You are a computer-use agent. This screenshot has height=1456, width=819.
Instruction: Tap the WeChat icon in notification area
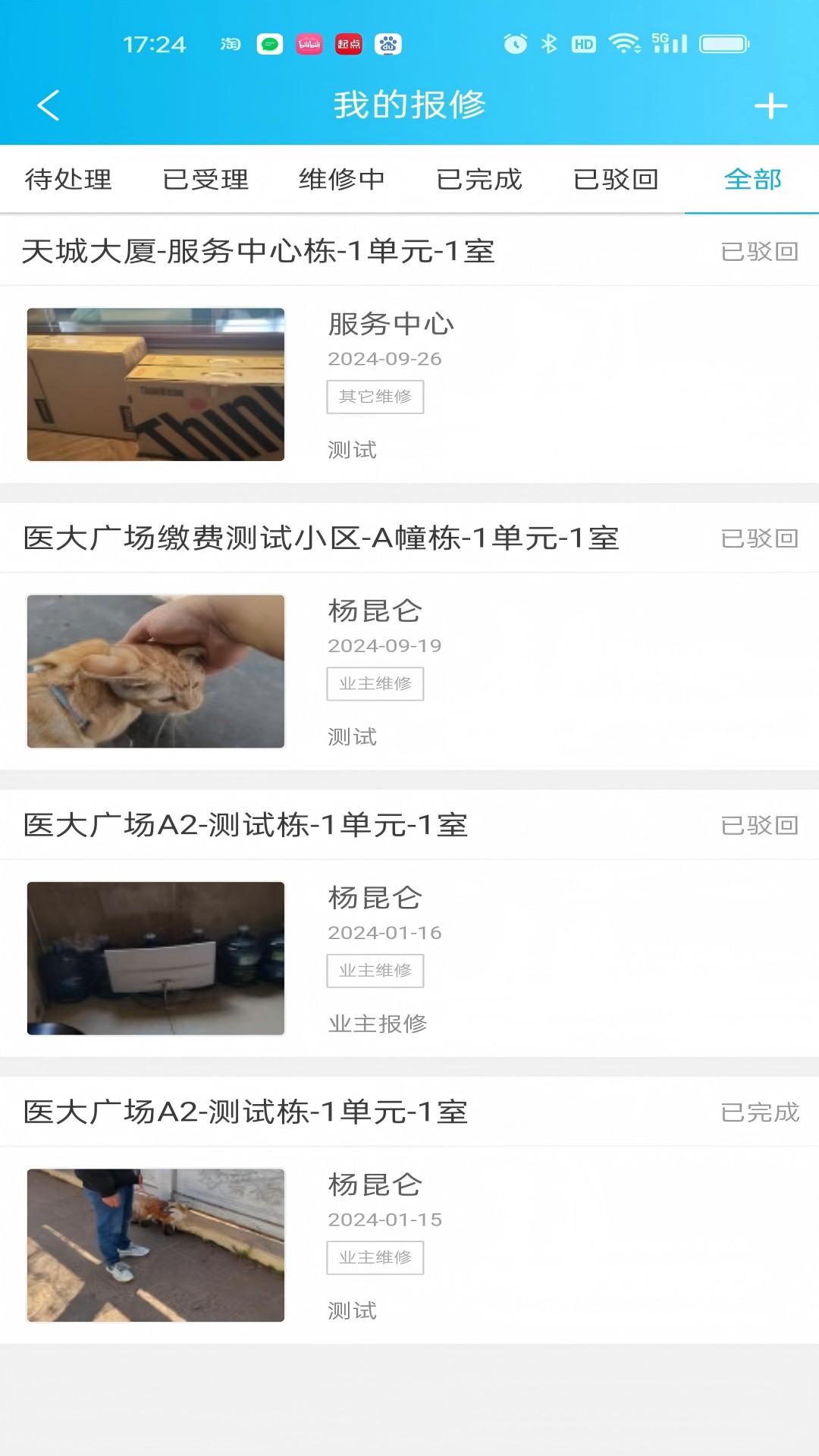[x=271, y=45]
